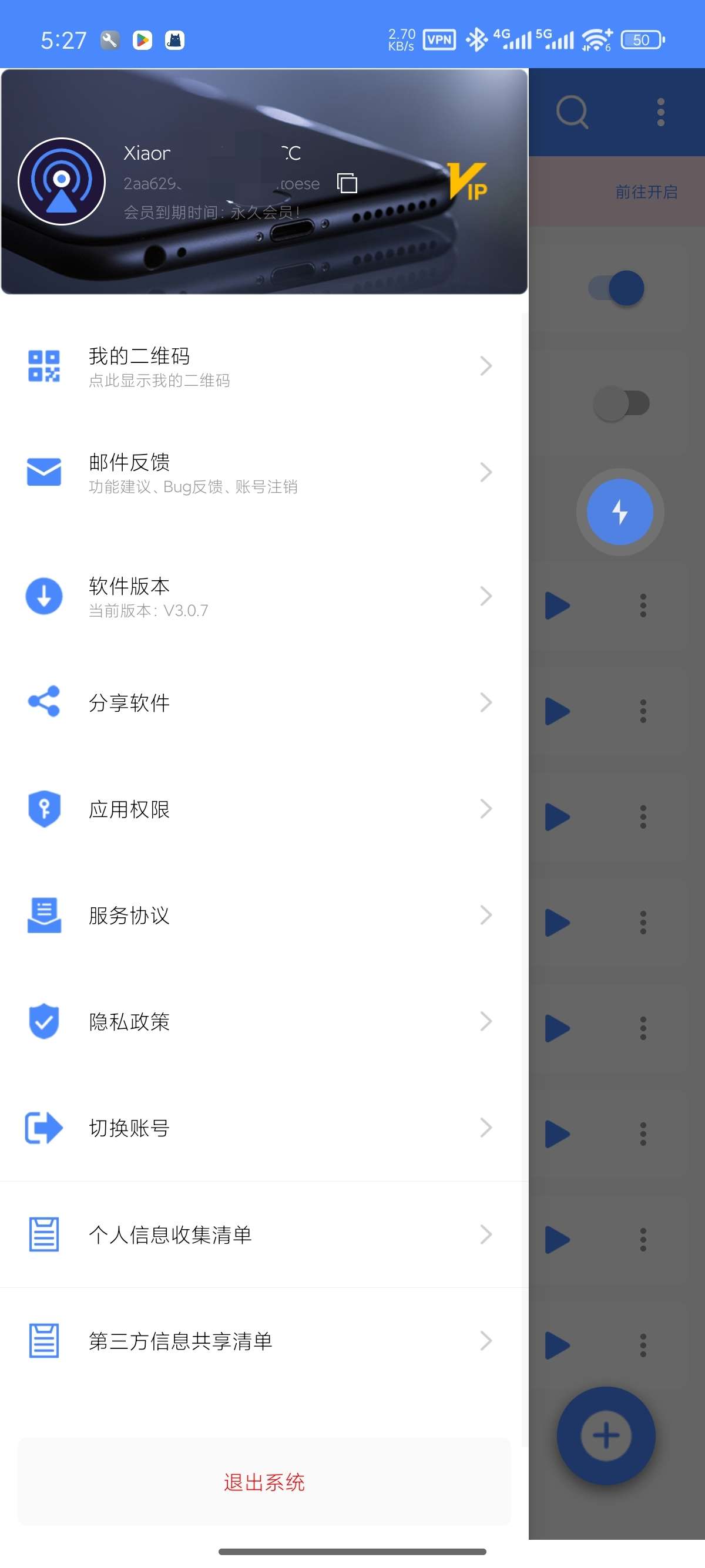Select 切换账号 to switch accounts
705x1568 pixels.
[x=262, y=1128]
